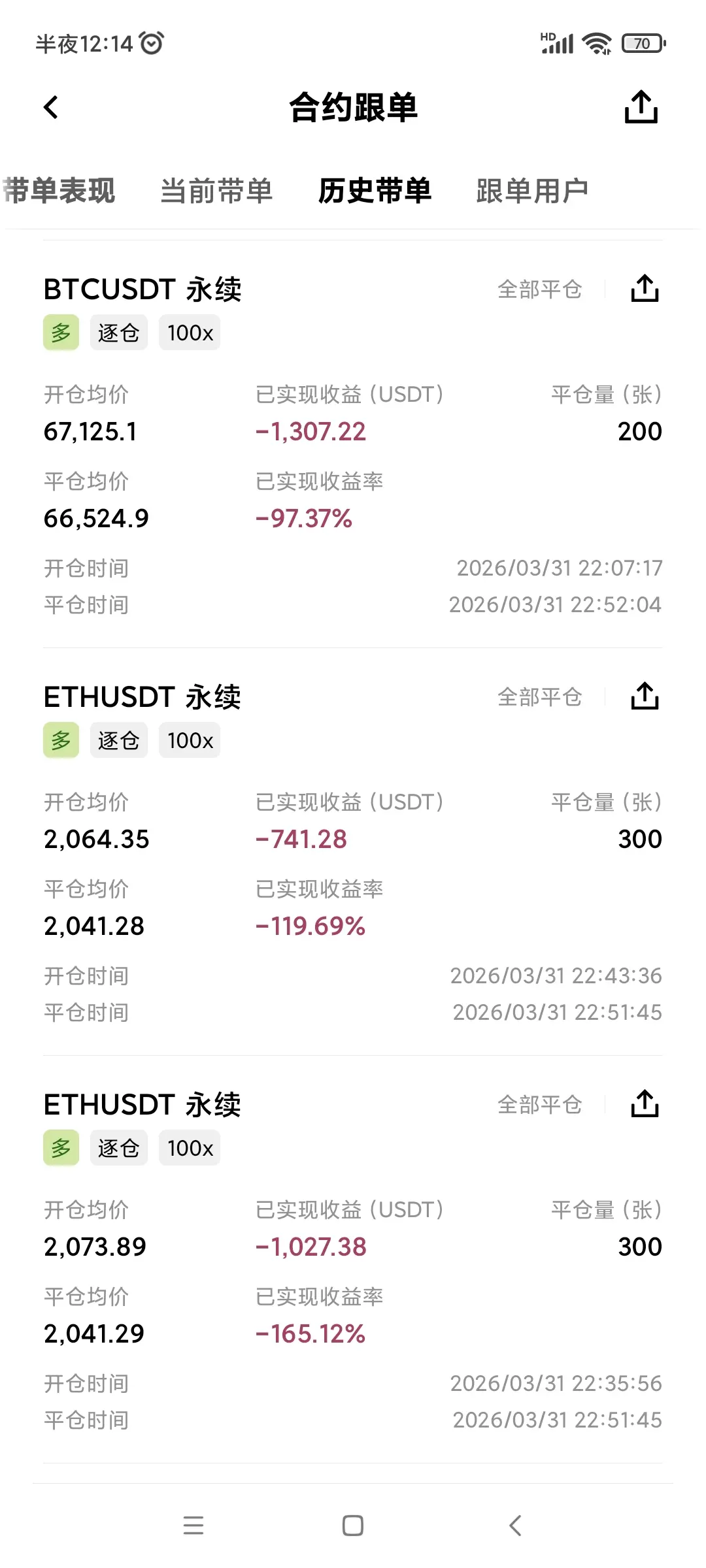This screenshot has width=706, height=1568.
Task: Select the 历史带单 tab
Action: click(375, 191)
